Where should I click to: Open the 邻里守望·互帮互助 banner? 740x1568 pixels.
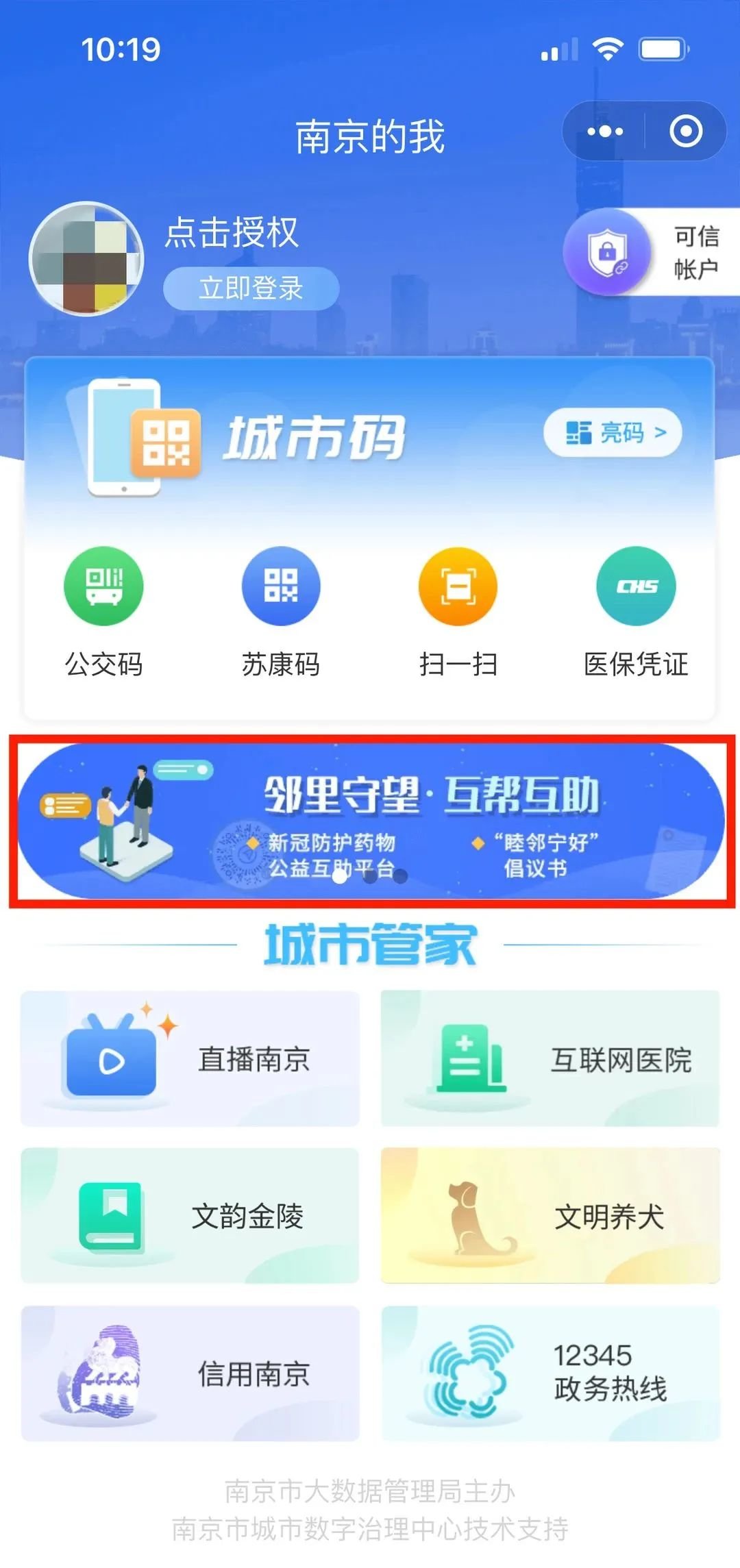click(x=371, y=821)
